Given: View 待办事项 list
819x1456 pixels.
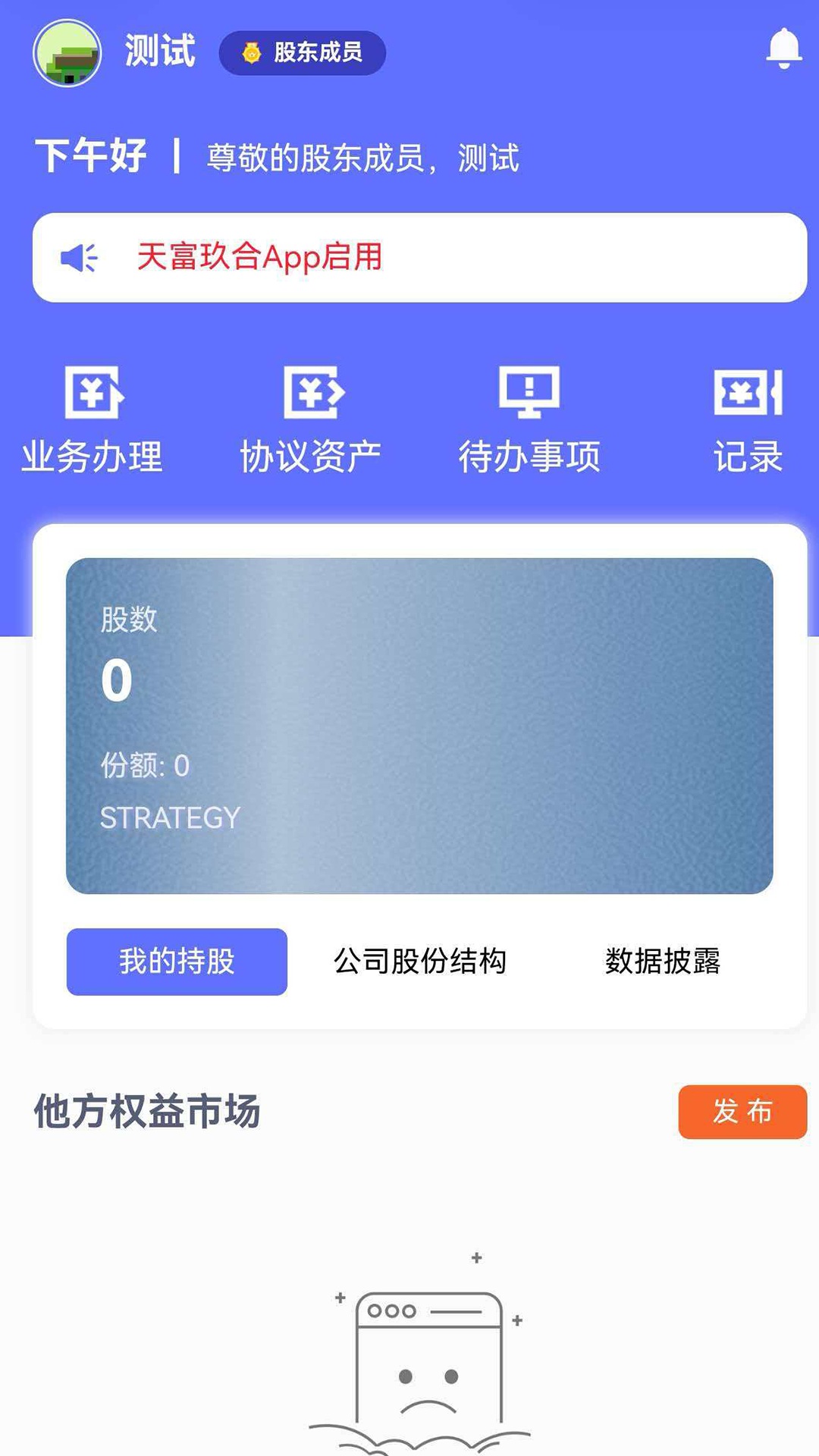Looking at the screenshot, I should point(529,419).
